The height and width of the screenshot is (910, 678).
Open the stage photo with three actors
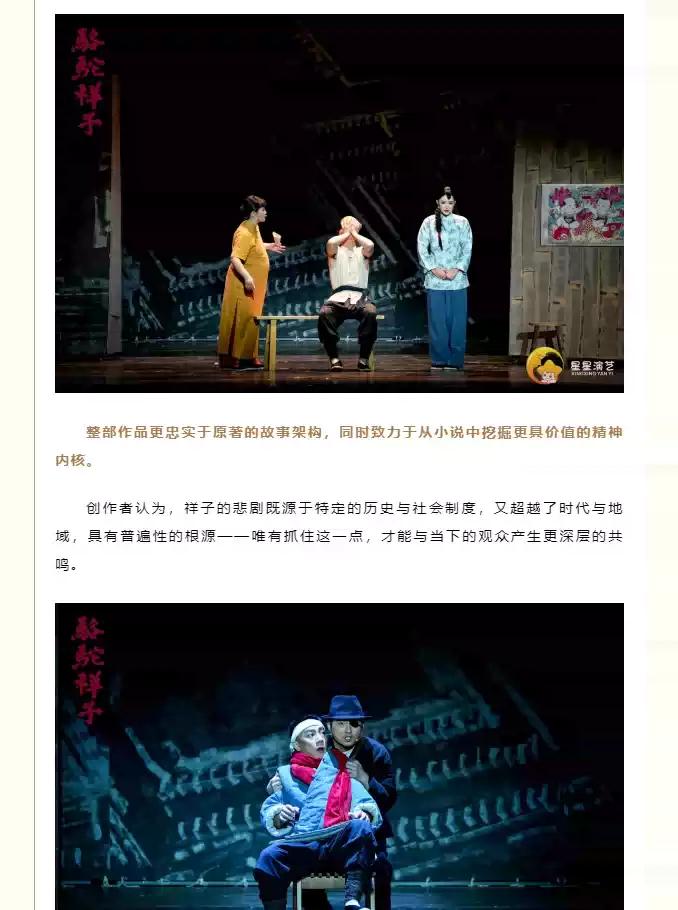339,203
